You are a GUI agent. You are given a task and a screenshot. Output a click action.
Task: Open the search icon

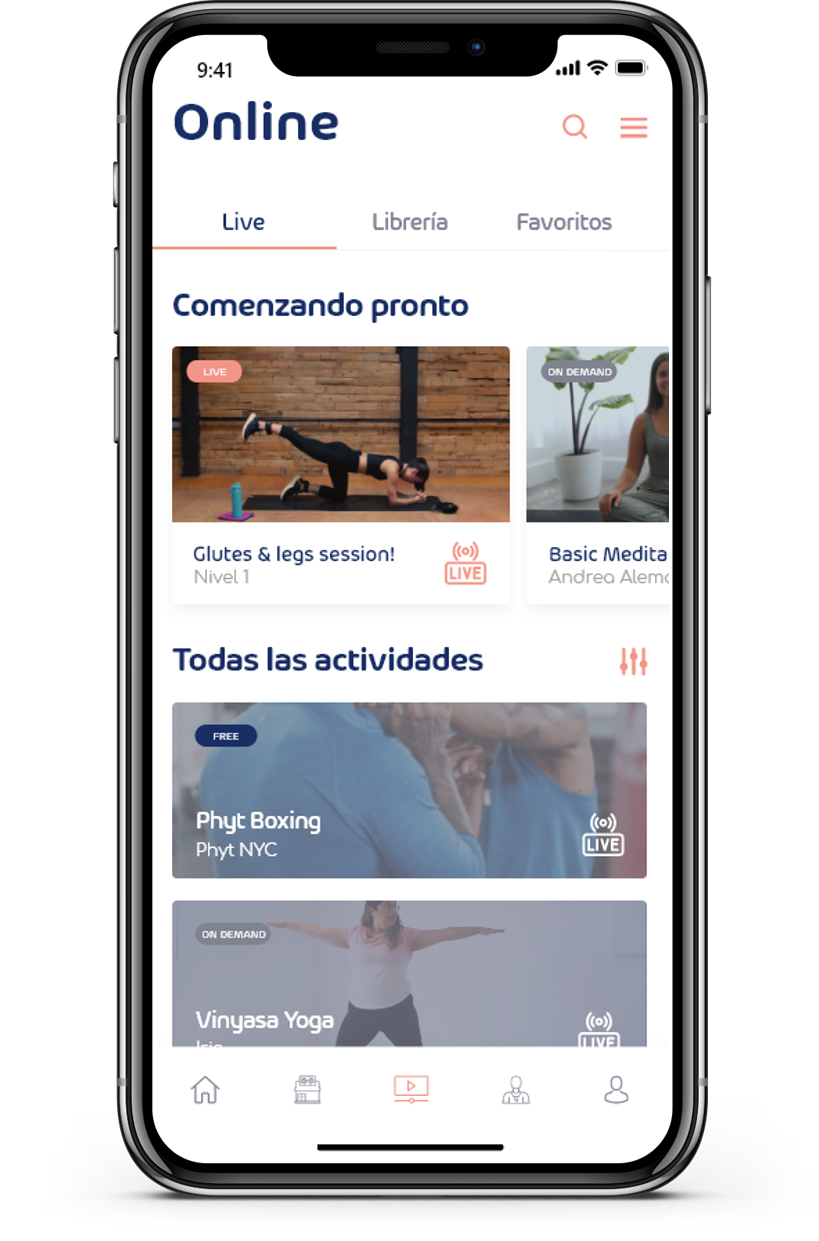click(x=574, y=127)
